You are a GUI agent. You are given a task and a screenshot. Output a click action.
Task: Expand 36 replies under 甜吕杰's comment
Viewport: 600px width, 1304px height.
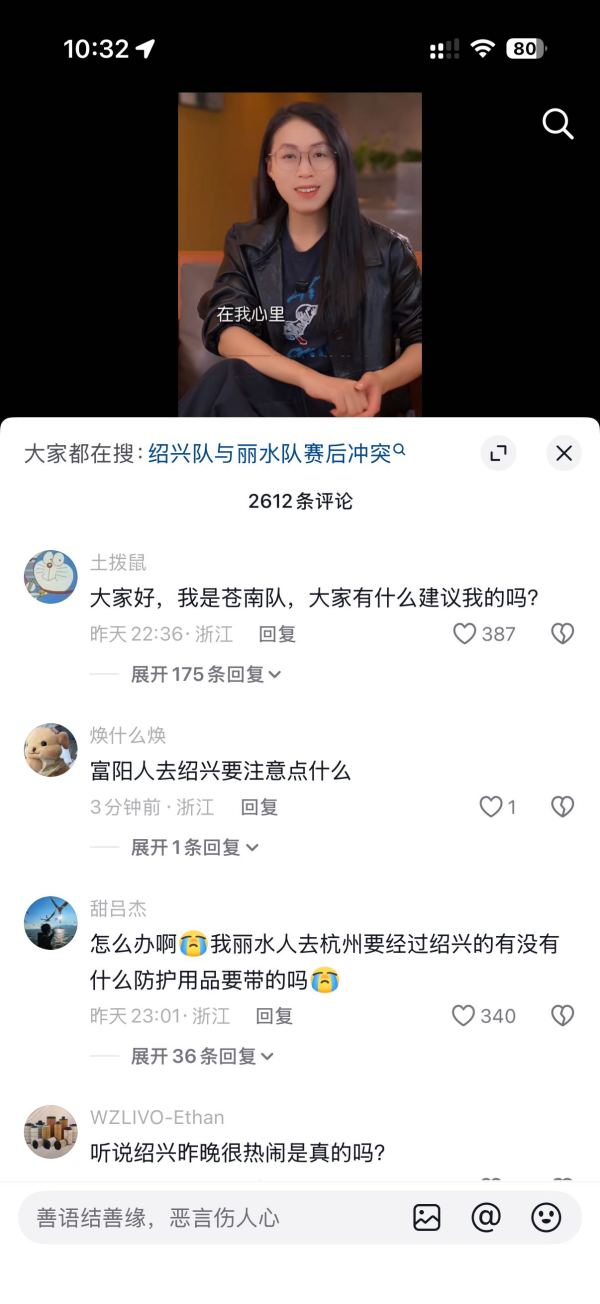(202, 1056)
